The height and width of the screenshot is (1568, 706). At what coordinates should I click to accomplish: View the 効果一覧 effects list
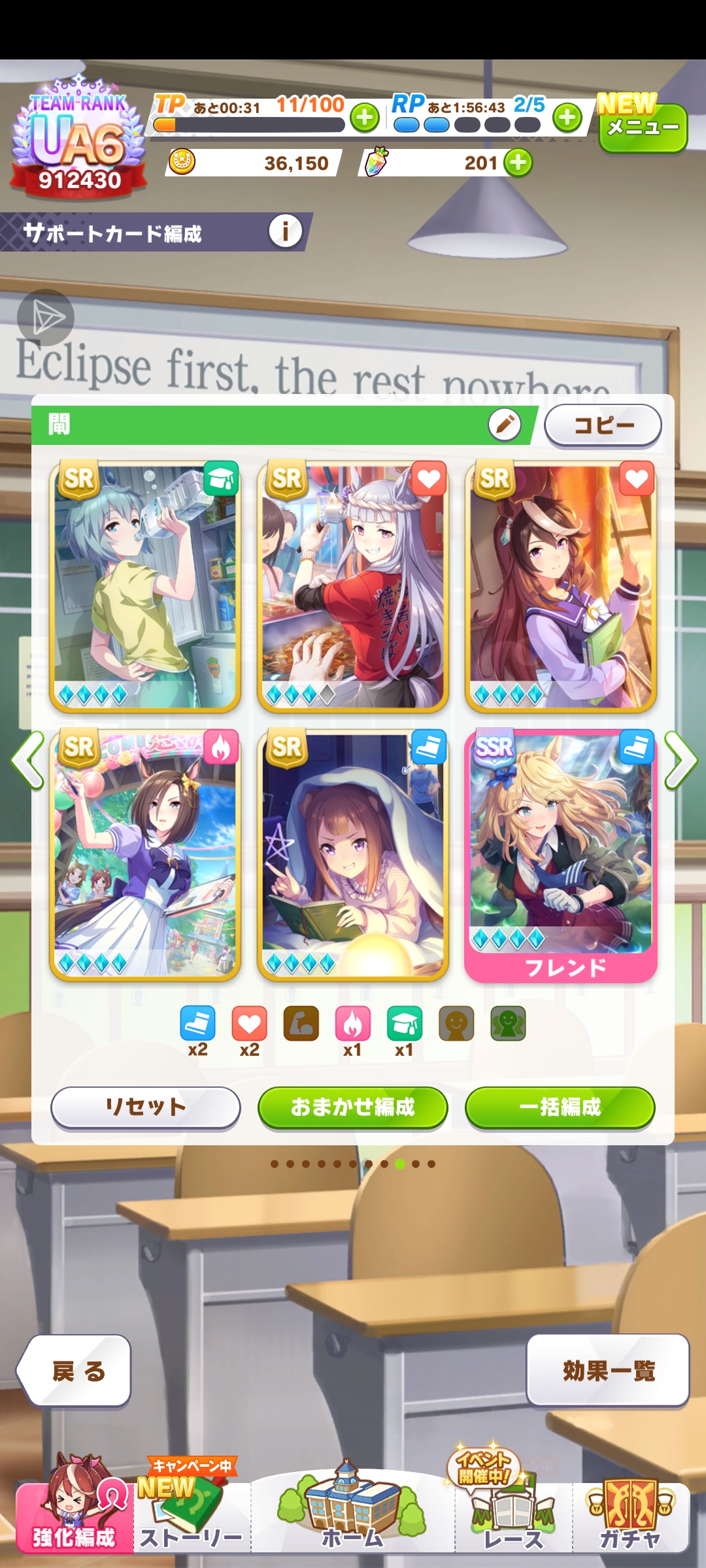[x=608, y=1371]
